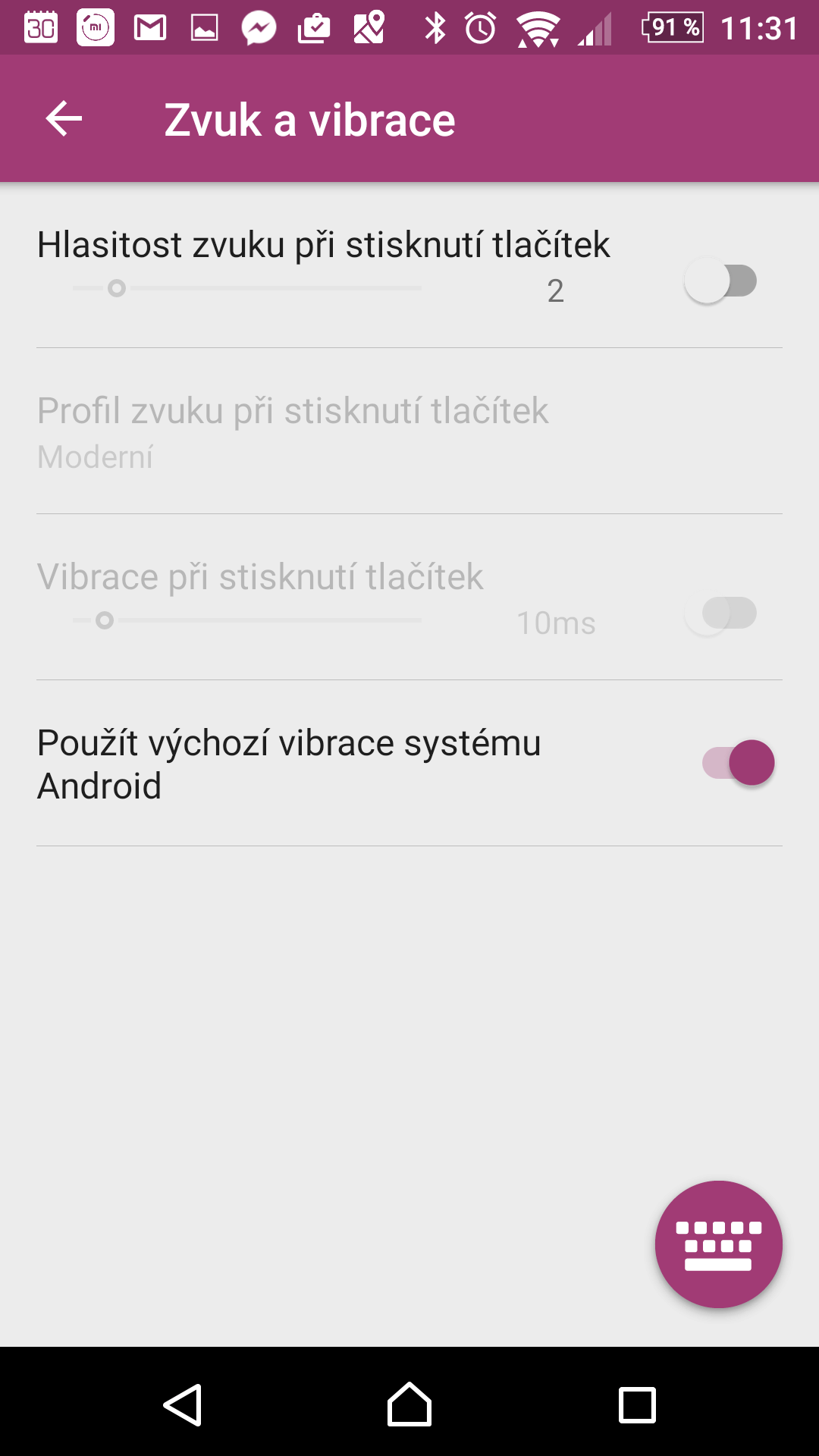Tap the system Home button
The width and height of the screenshot is (819, 1456).
point(409,1404)
